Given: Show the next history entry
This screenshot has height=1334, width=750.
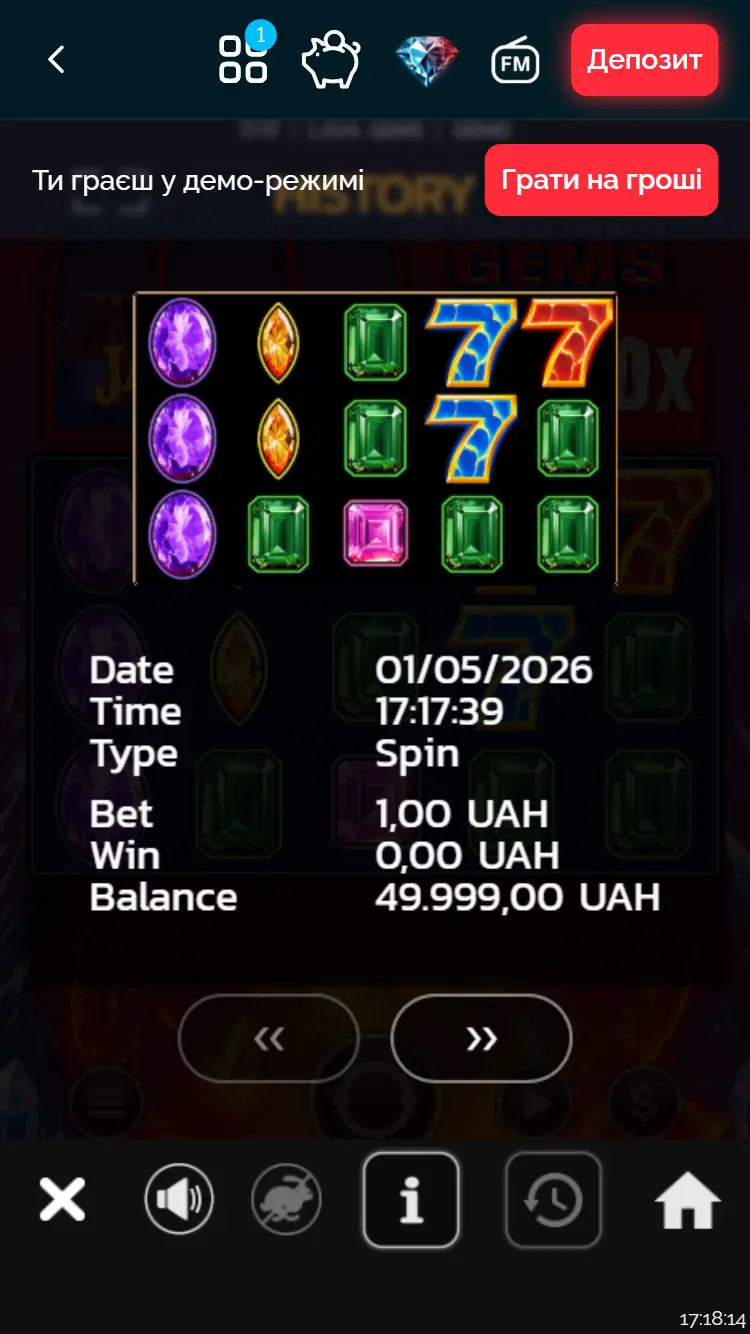Looking at the screenshot, I should [x=481, y=1039].
